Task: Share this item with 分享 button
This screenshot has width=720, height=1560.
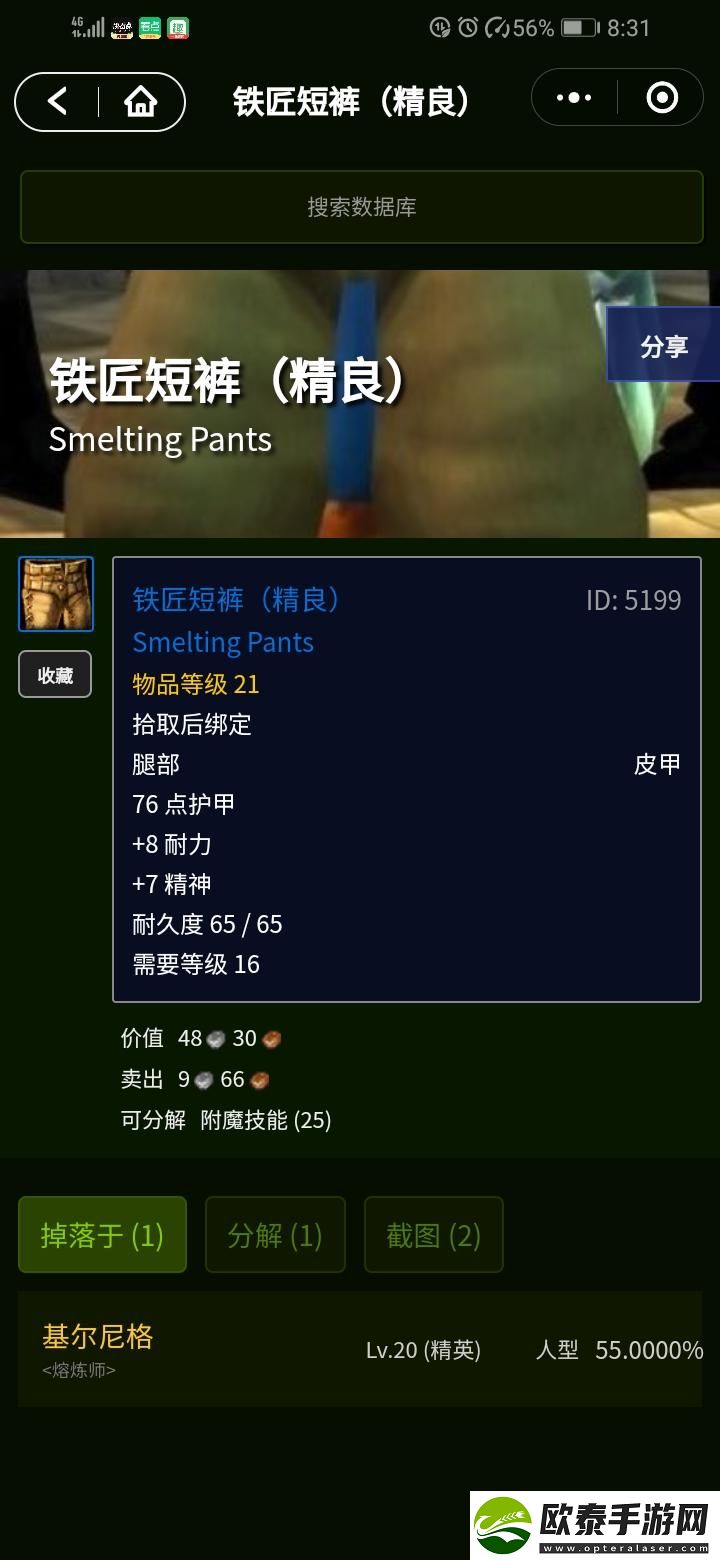Action: point(664,346)
